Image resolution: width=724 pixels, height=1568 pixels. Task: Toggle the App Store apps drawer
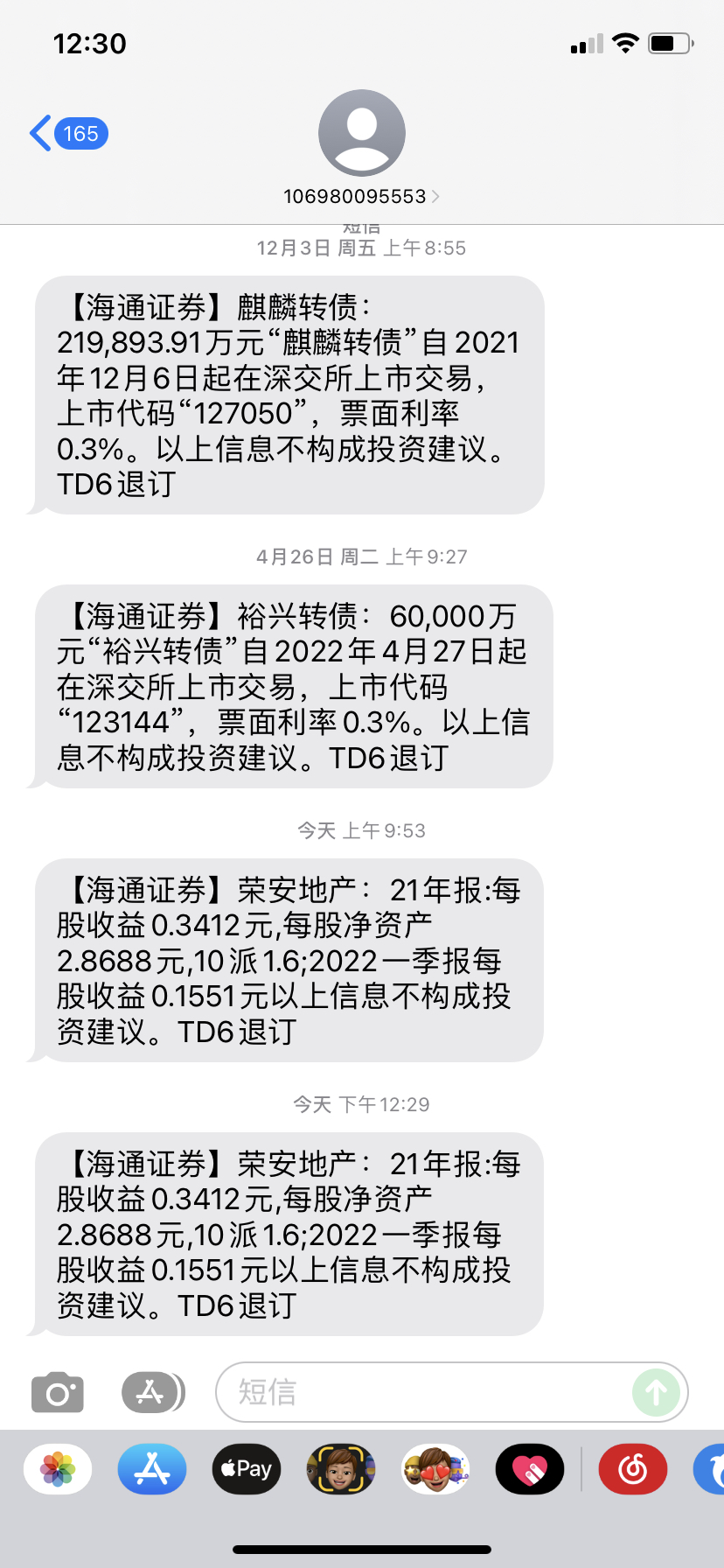coord(152,1392)
